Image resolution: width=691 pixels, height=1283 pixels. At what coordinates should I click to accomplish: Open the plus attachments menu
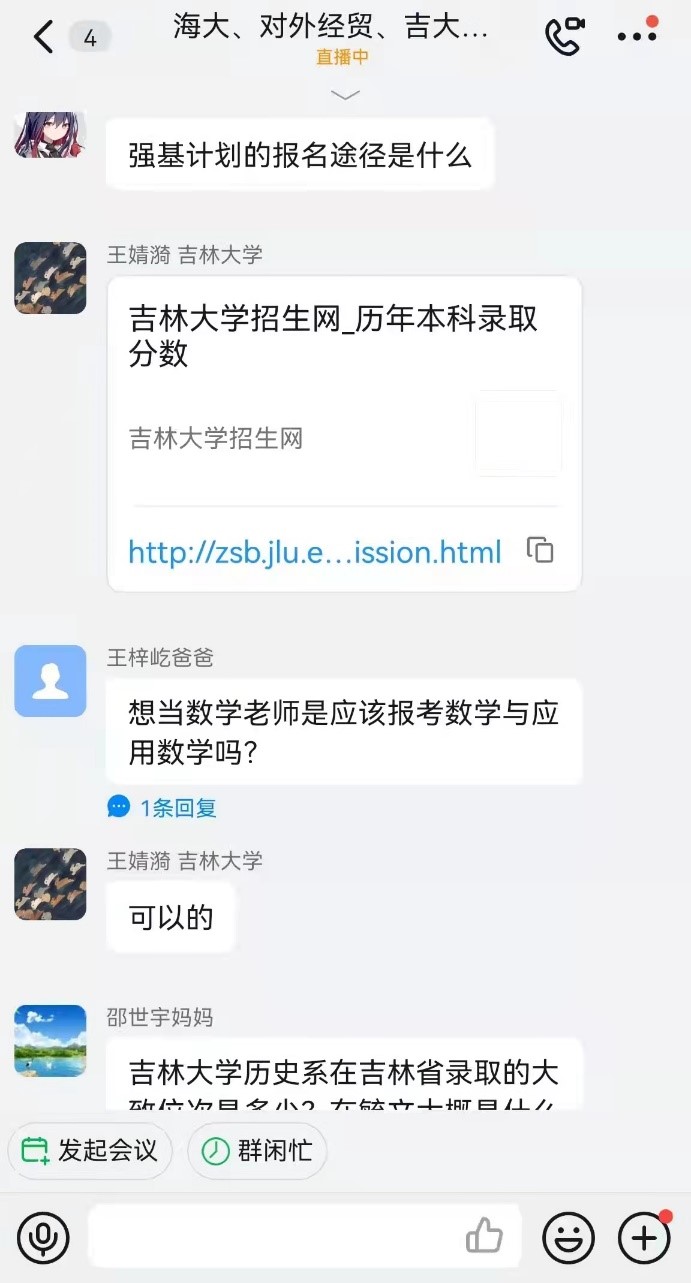click(x=644, y=1238)
